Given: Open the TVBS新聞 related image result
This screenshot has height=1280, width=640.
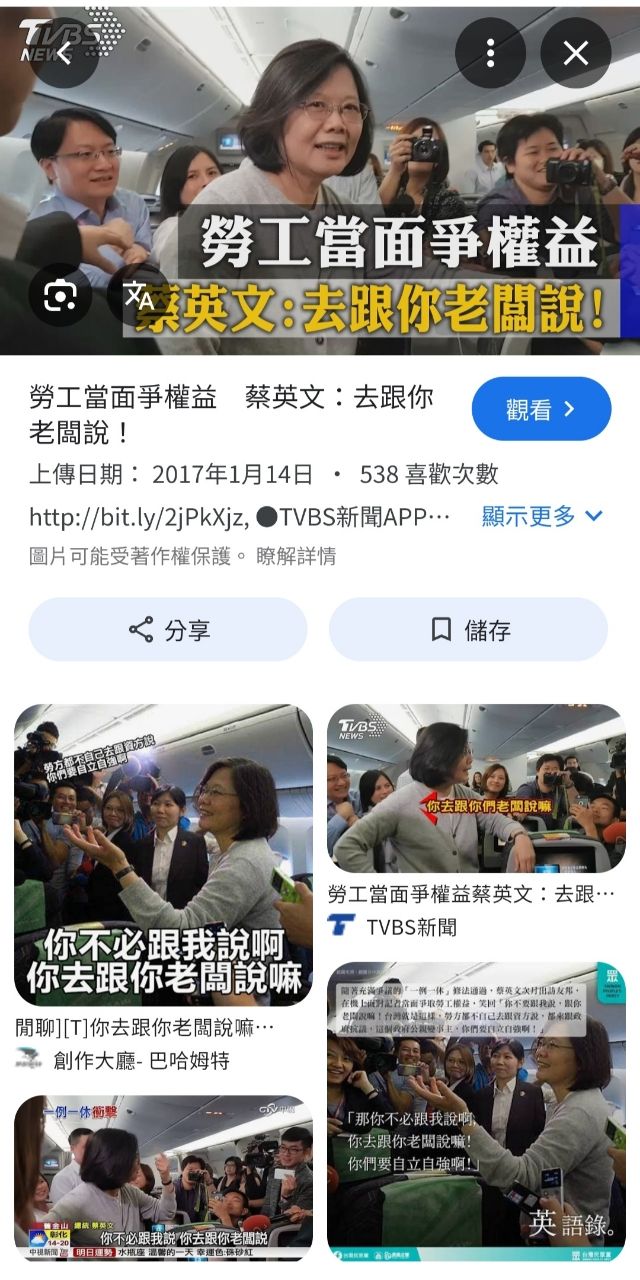Looking at the screenshot, I should coord(476,789).
